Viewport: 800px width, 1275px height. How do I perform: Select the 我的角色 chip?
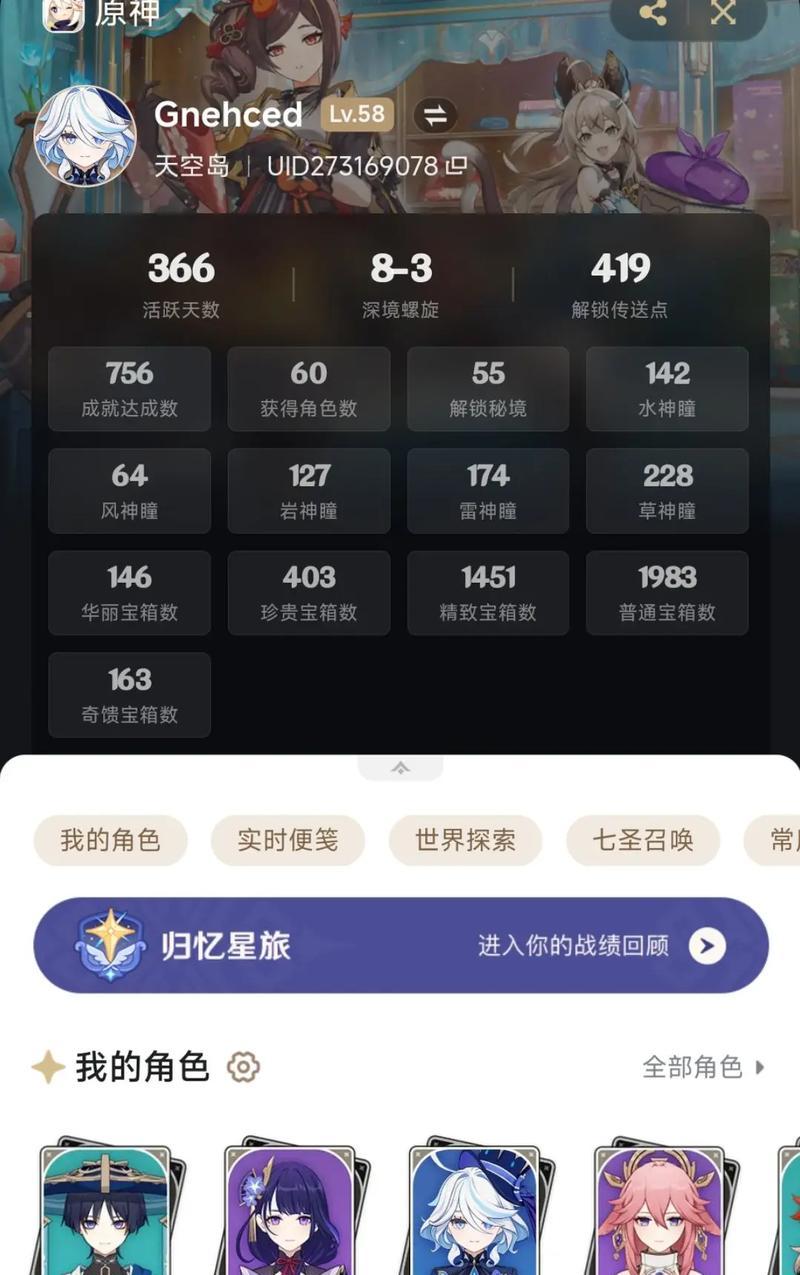click(x=110, y=840)
